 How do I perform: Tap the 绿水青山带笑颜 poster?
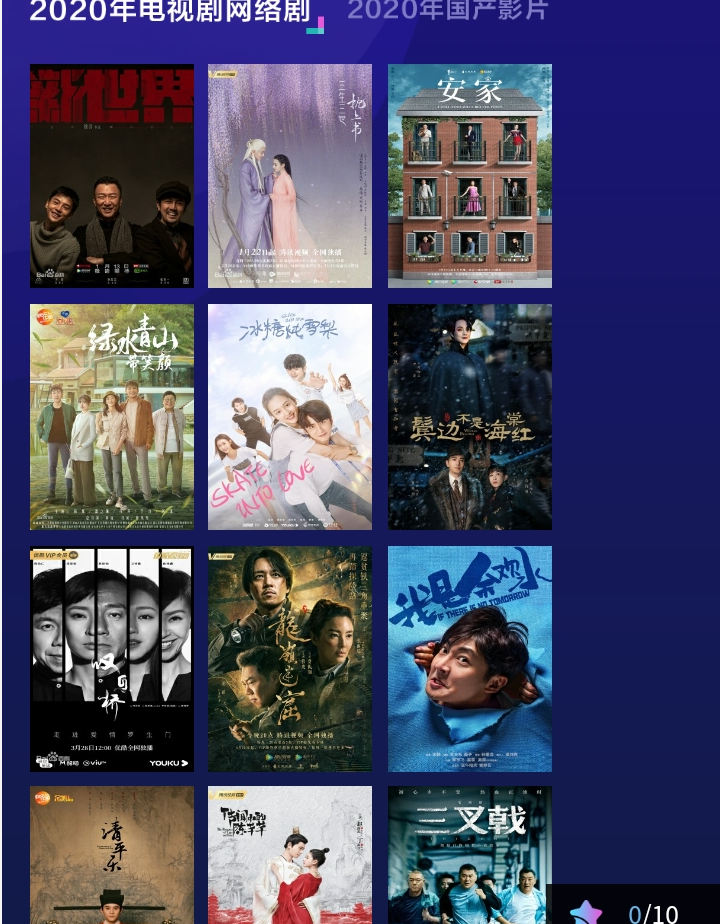[112, 417]
